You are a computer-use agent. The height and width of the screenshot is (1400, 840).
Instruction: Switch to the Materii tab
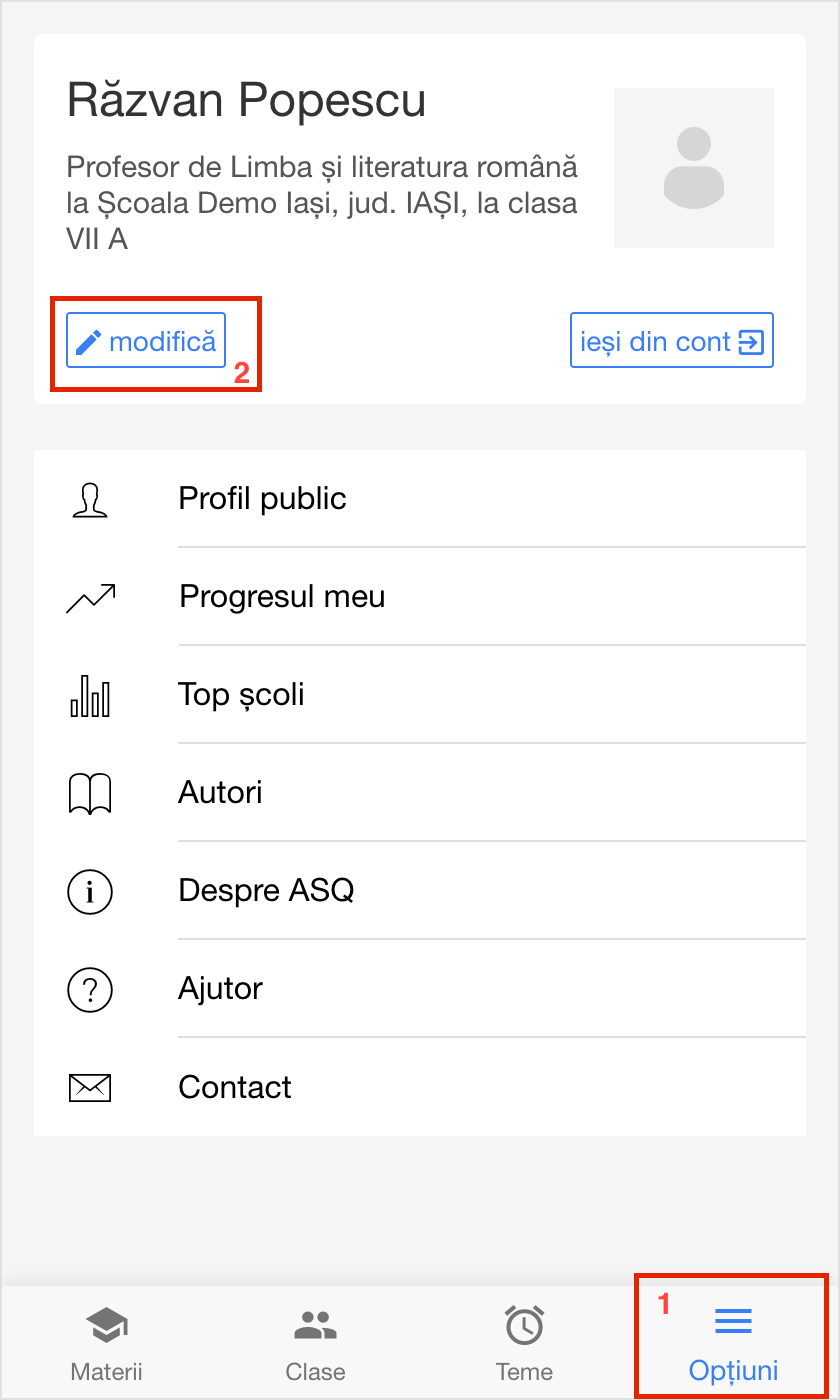click(106, 1343)
